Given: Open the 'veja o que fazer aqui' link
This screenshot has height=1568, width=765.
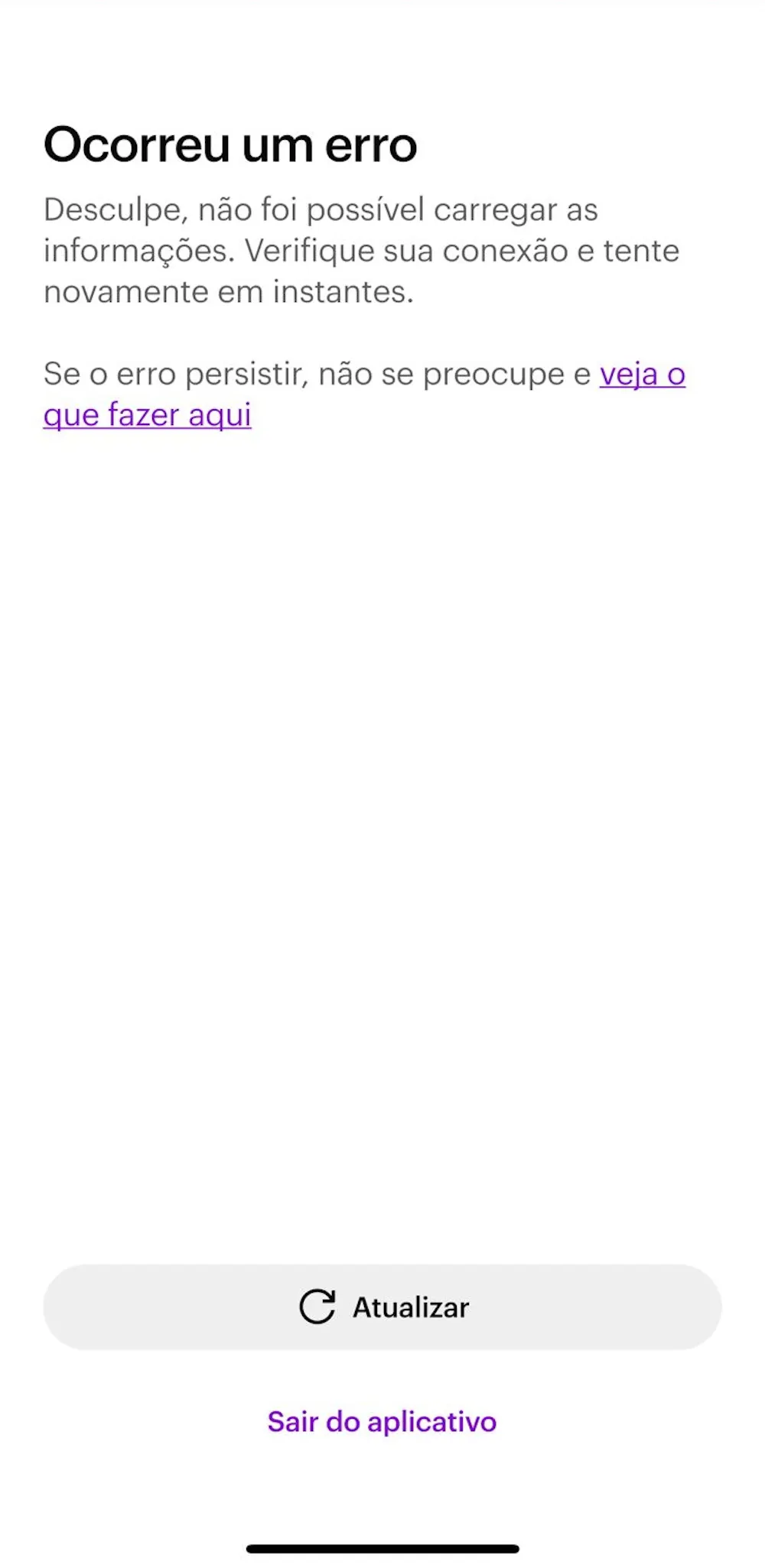Looking at the screenshot, I should tap(147, 415).
